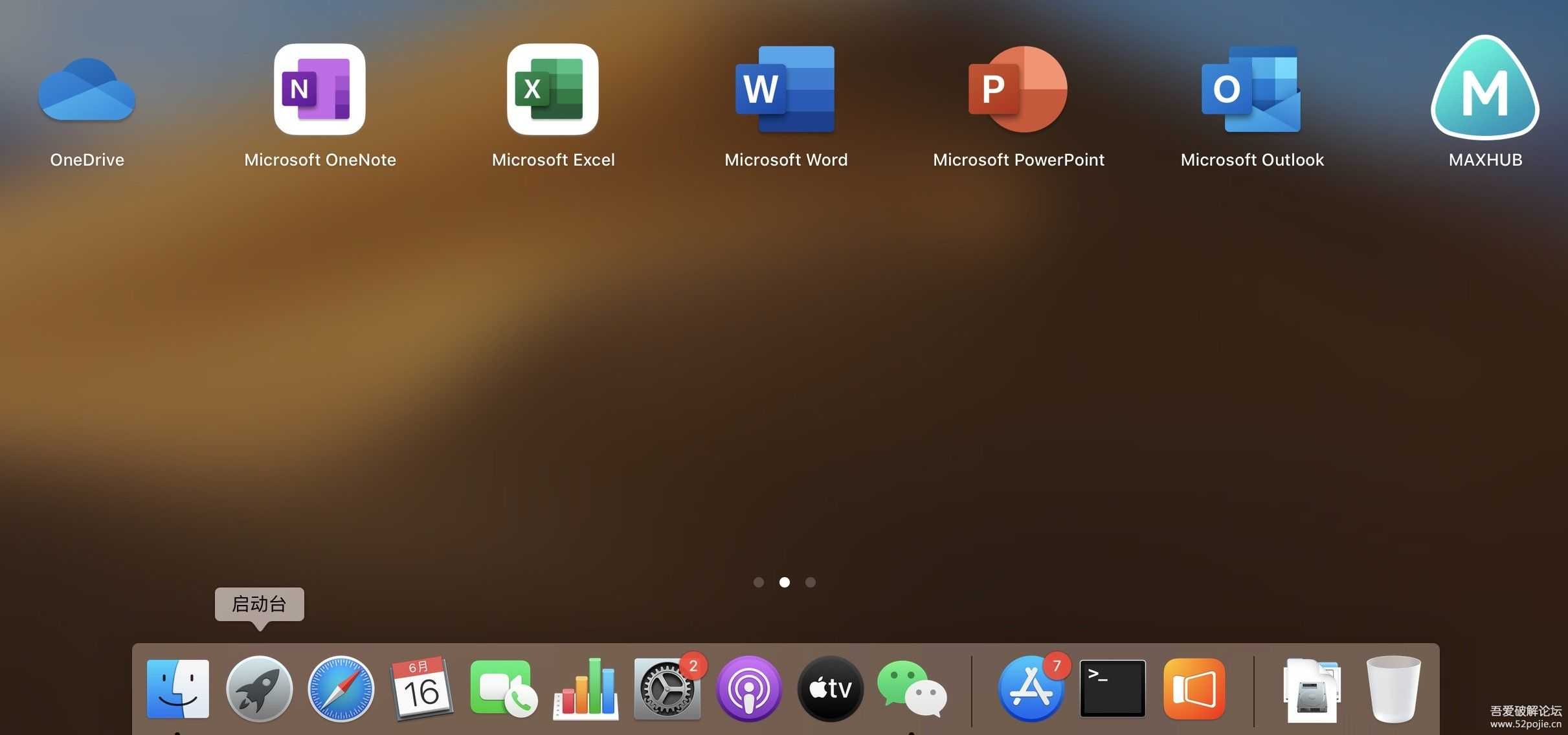Open WeChat from the dock
Viewport: 1568px width, 735px height.
(912, 689)
